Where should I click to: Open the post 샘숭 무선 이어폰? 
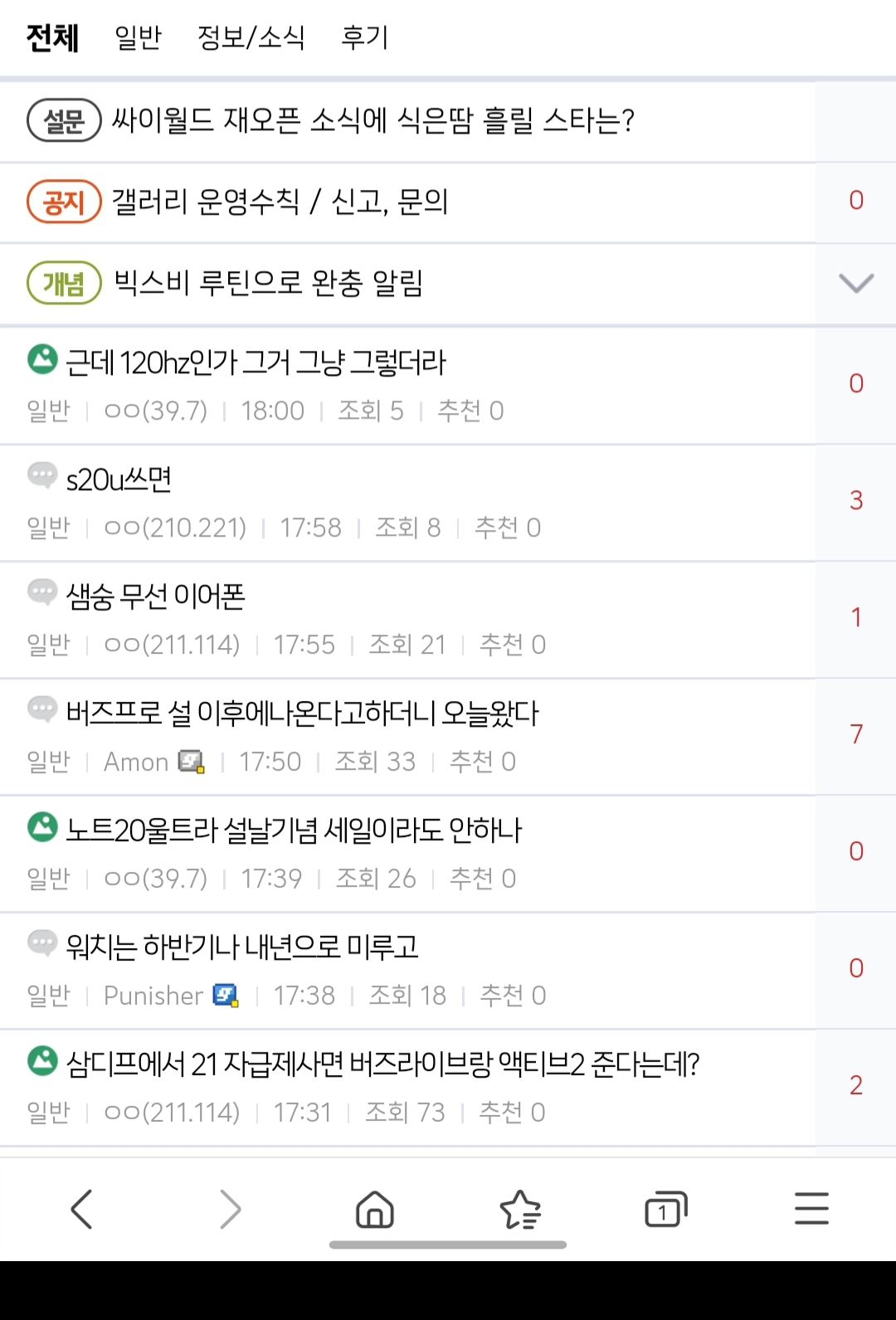click(x=156, y=597)
